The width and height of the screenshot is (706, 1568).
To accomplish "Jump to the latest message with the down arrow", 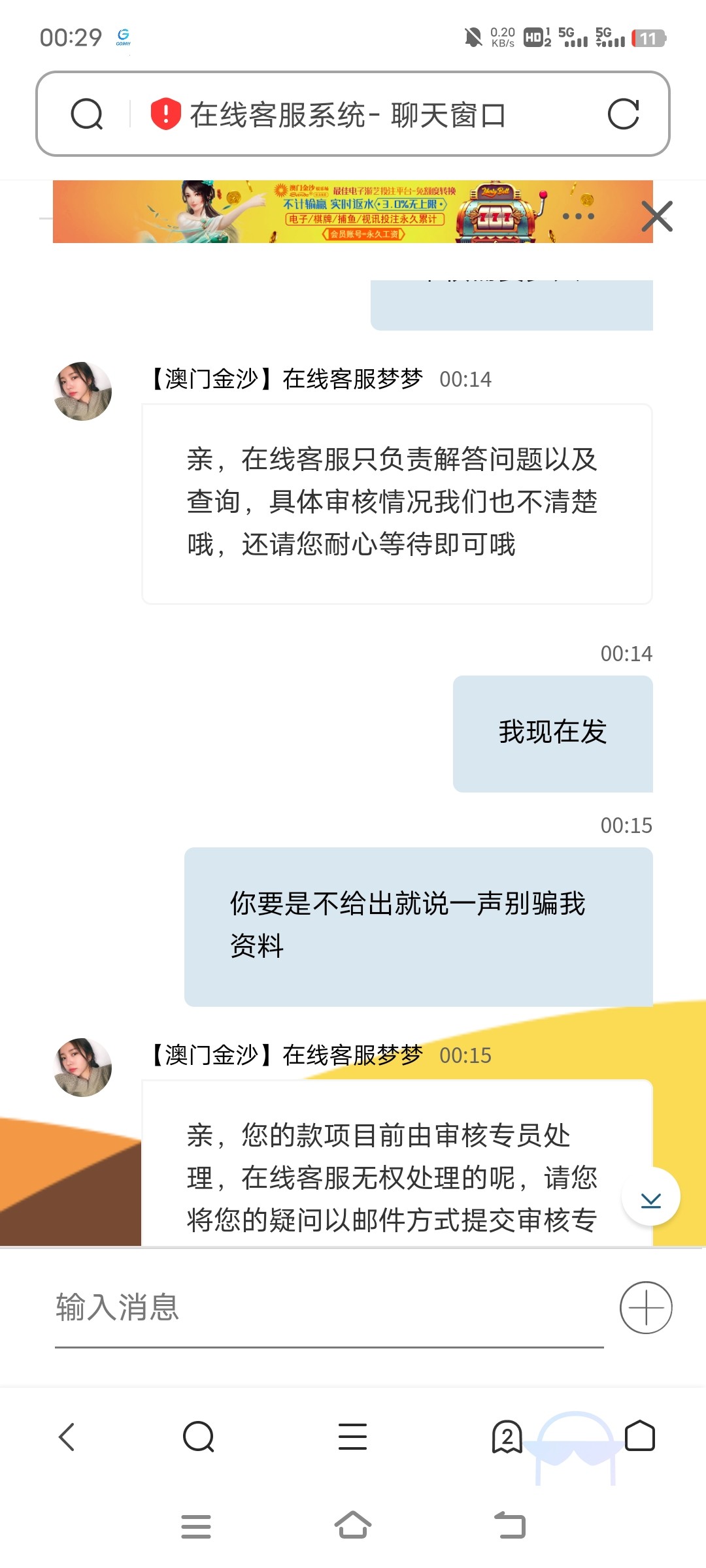I will pyautogui.click(x=651, y=1196).
